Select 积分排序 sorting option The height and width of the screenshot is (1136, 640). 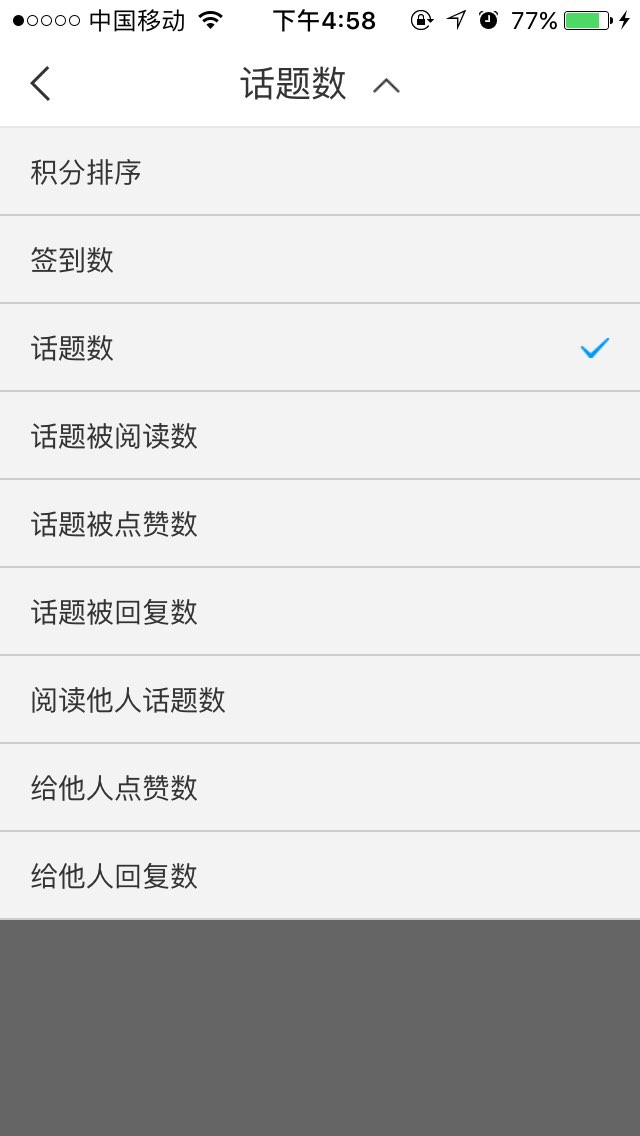tap(320, 172)
